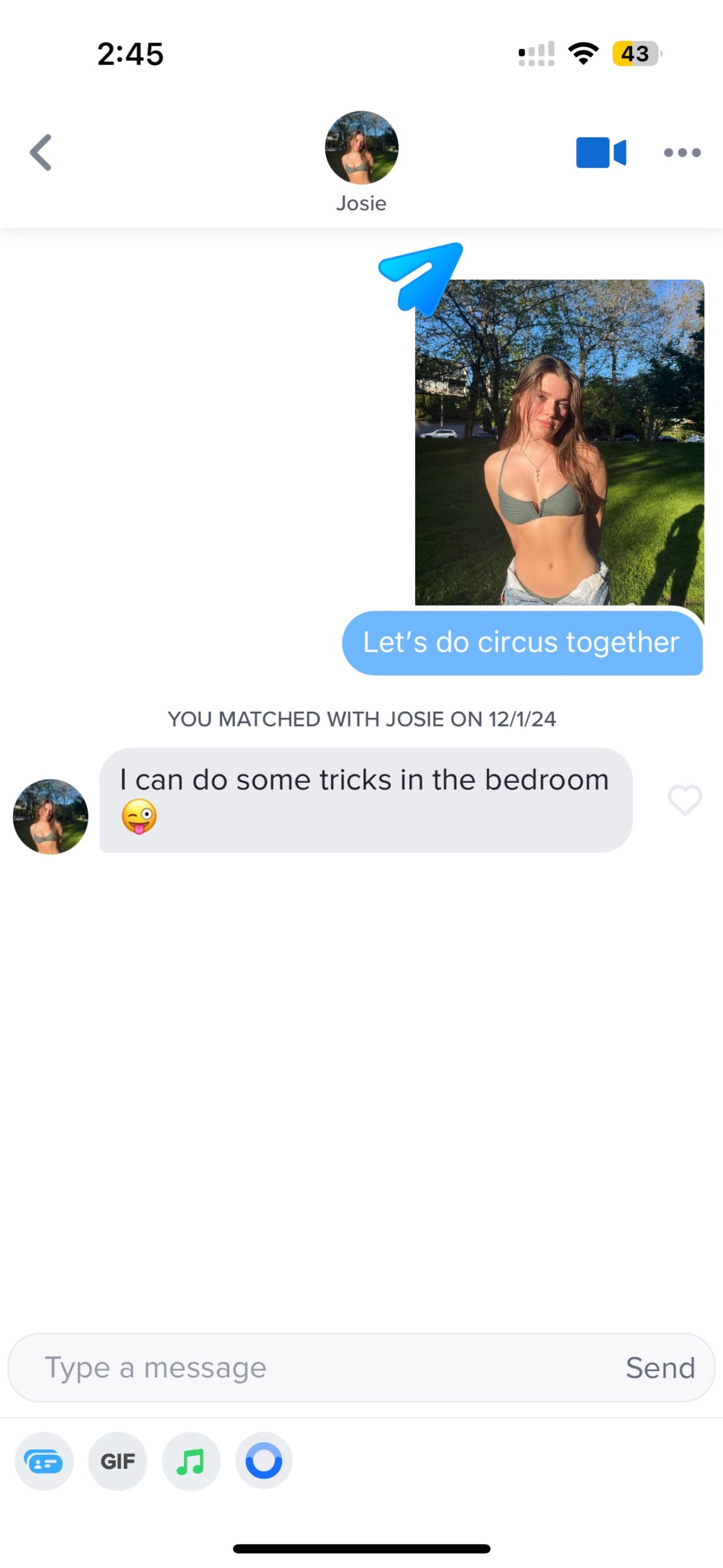The width and height of the screenshot is (723, 1568).
Task: Open the three-dot options menu
Action: coord(682,152)
